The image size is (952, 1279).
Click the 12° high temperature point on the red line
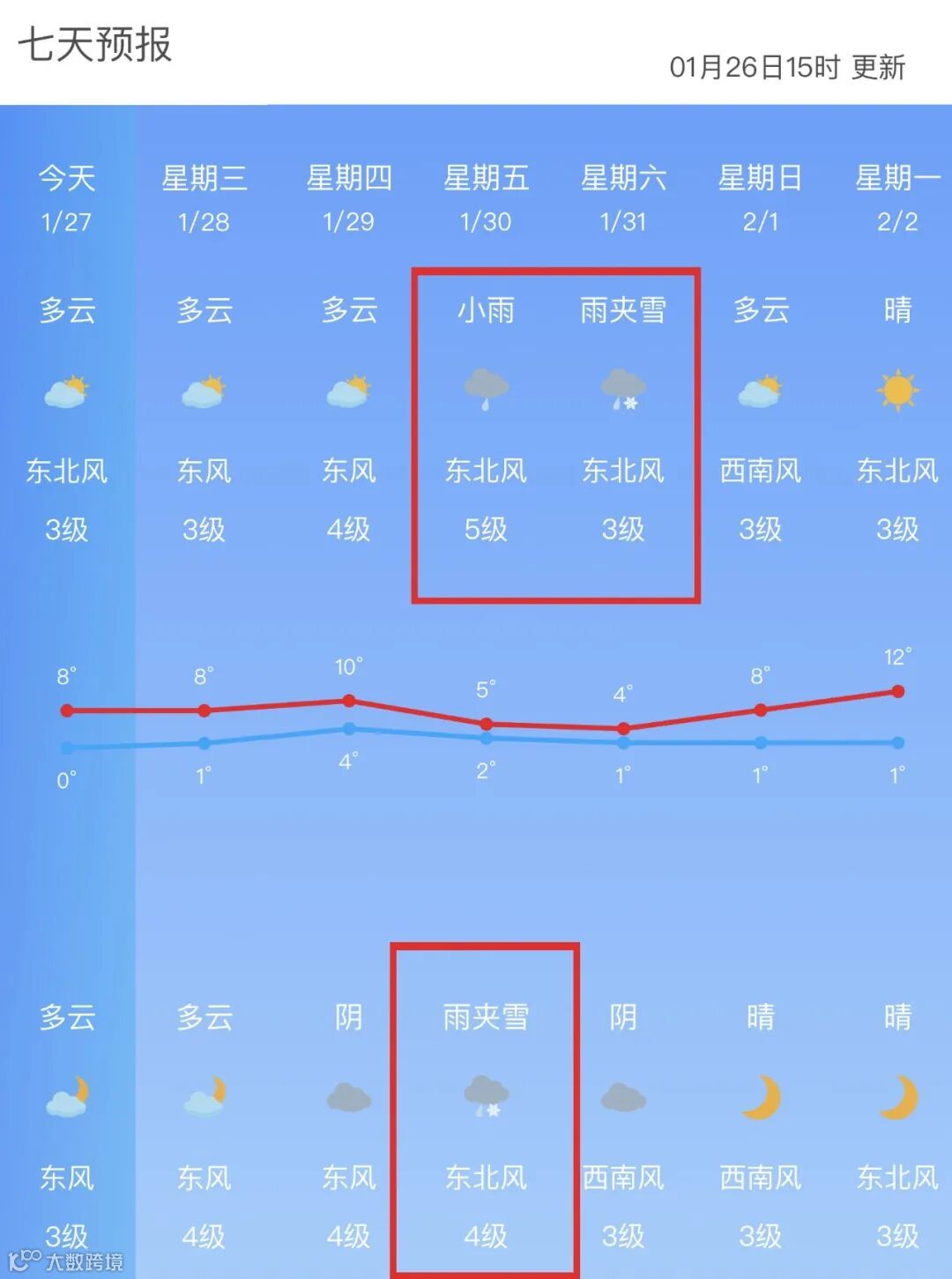[896, 693]
